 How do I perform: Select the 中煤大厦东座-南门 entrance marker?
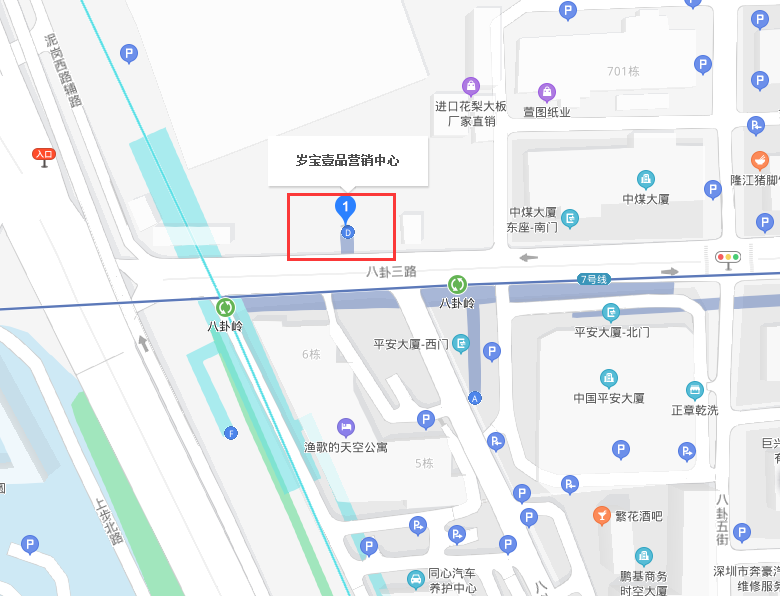point(570,218)
